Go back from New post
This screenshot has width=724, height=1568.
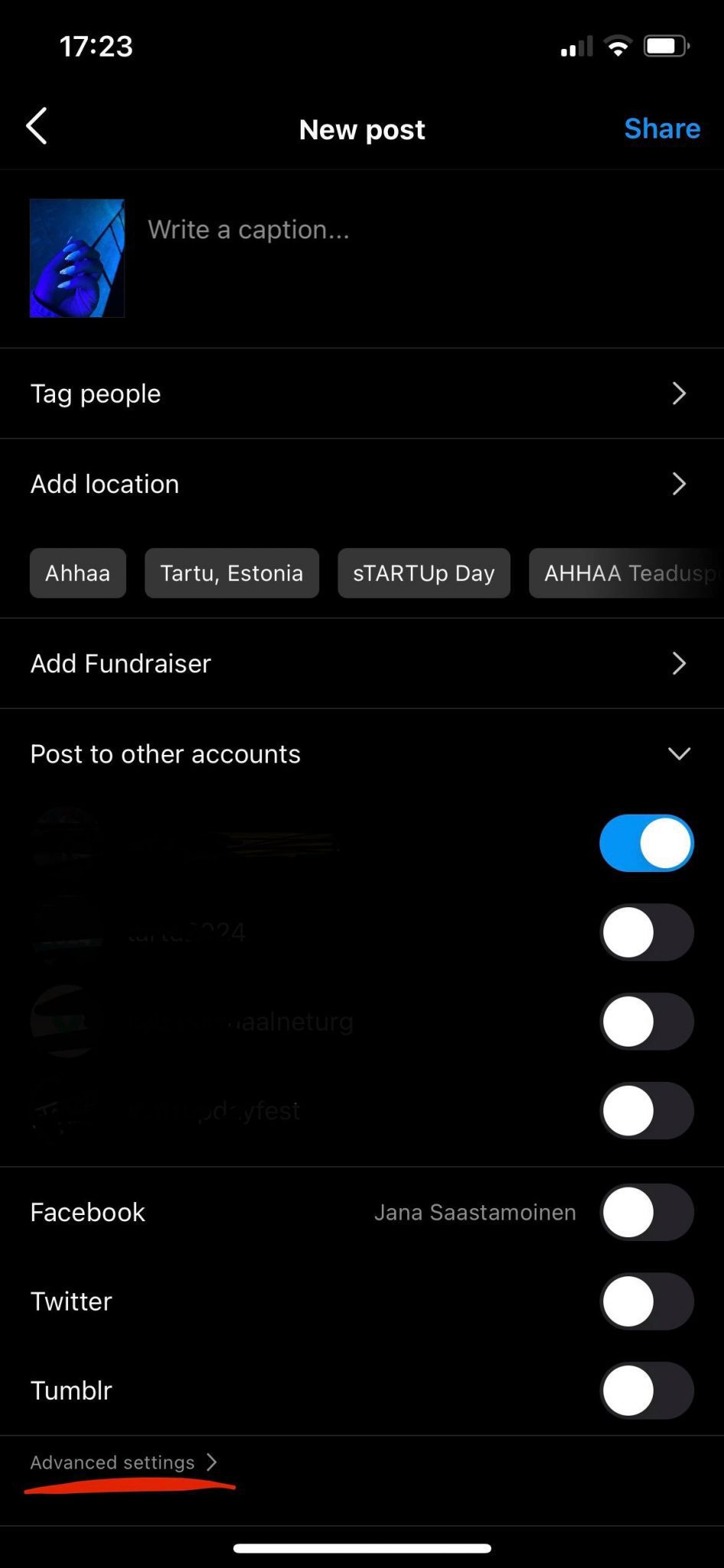tap(37, 126)
